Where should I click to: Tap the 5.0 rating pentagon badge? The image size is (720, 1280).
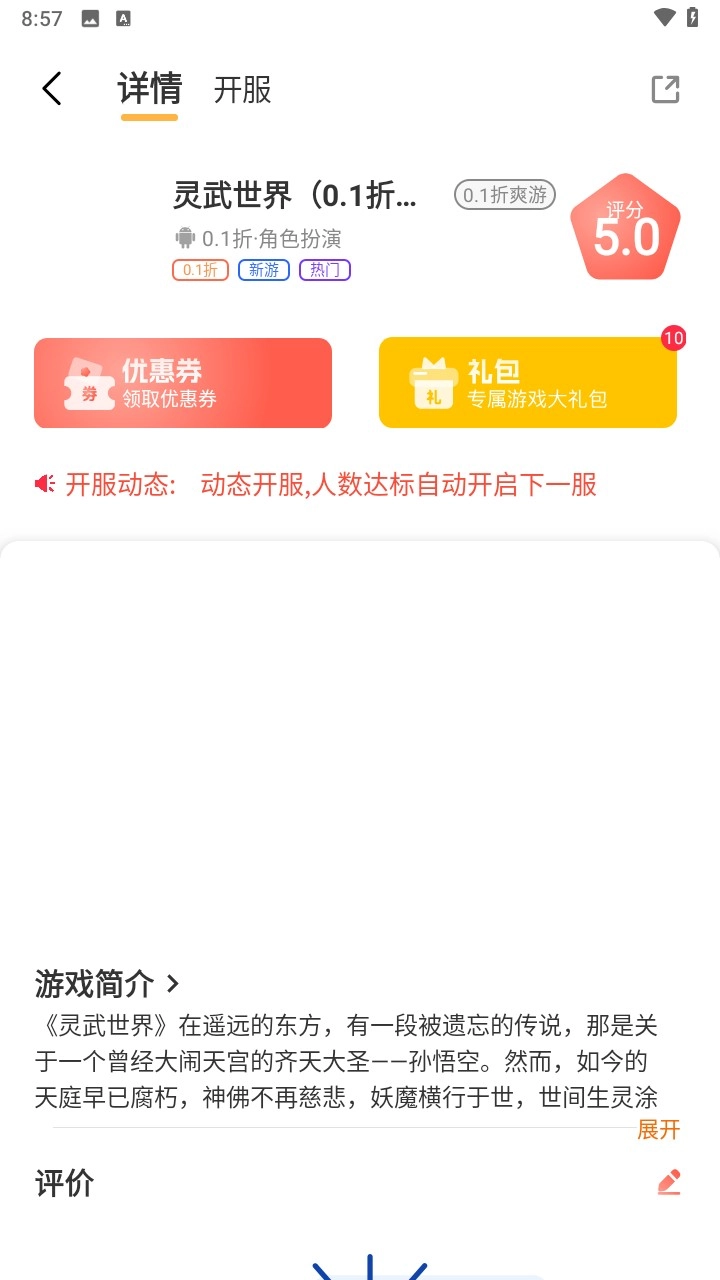click(x=625, y=226)
